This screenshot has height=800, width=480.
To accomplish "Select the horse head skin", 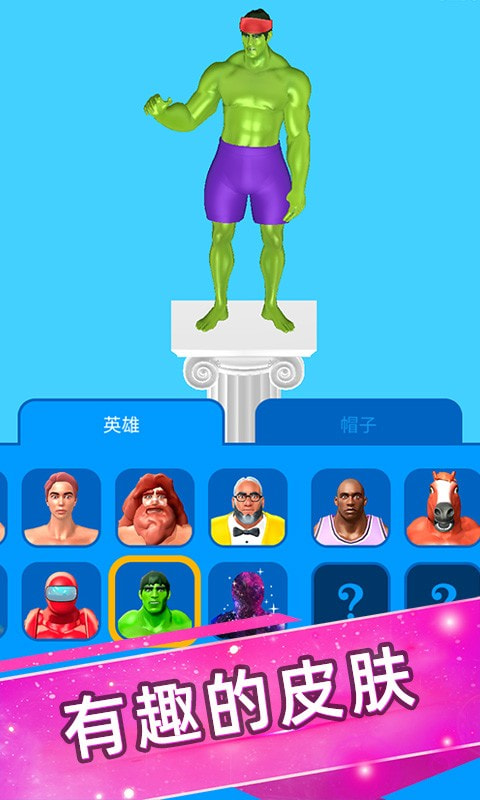I will (443, 507).
